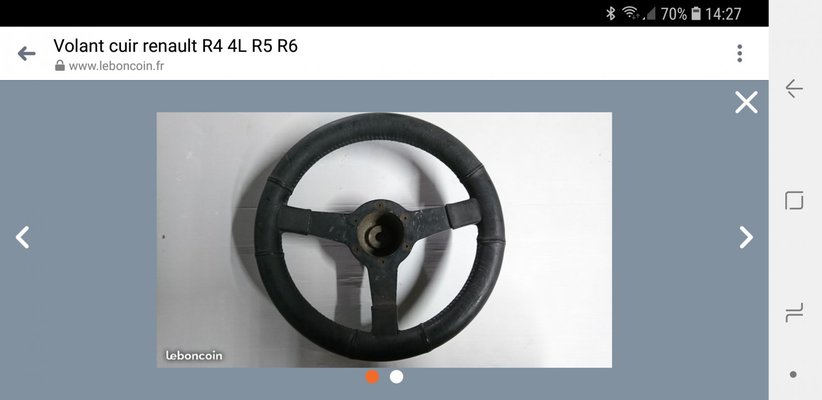Close the photo viewer
This screenshot has height=400, width=822.
pyautogui.click(x=746, y=102)
